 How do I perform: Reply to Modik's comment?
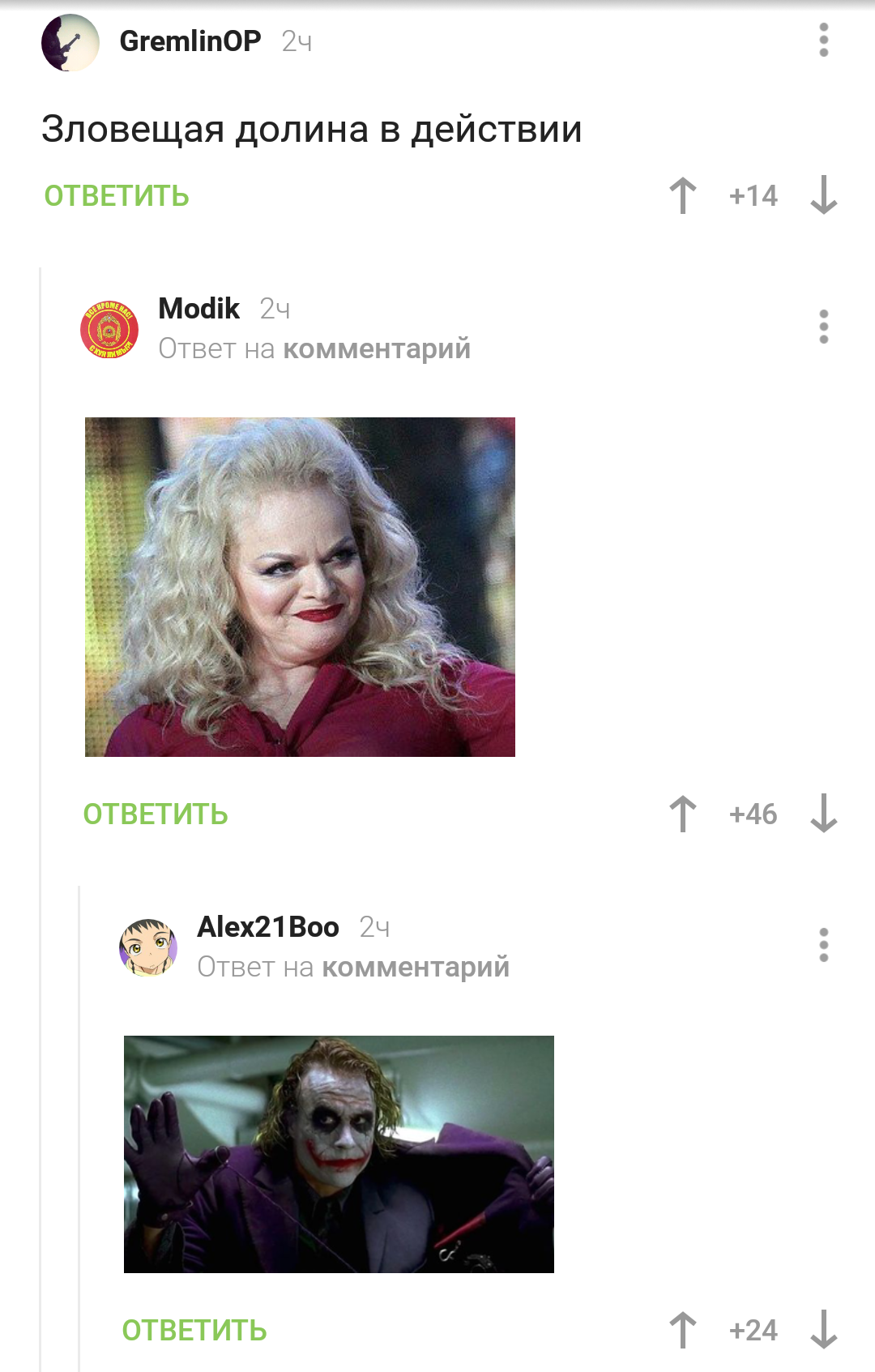[156, 814]
